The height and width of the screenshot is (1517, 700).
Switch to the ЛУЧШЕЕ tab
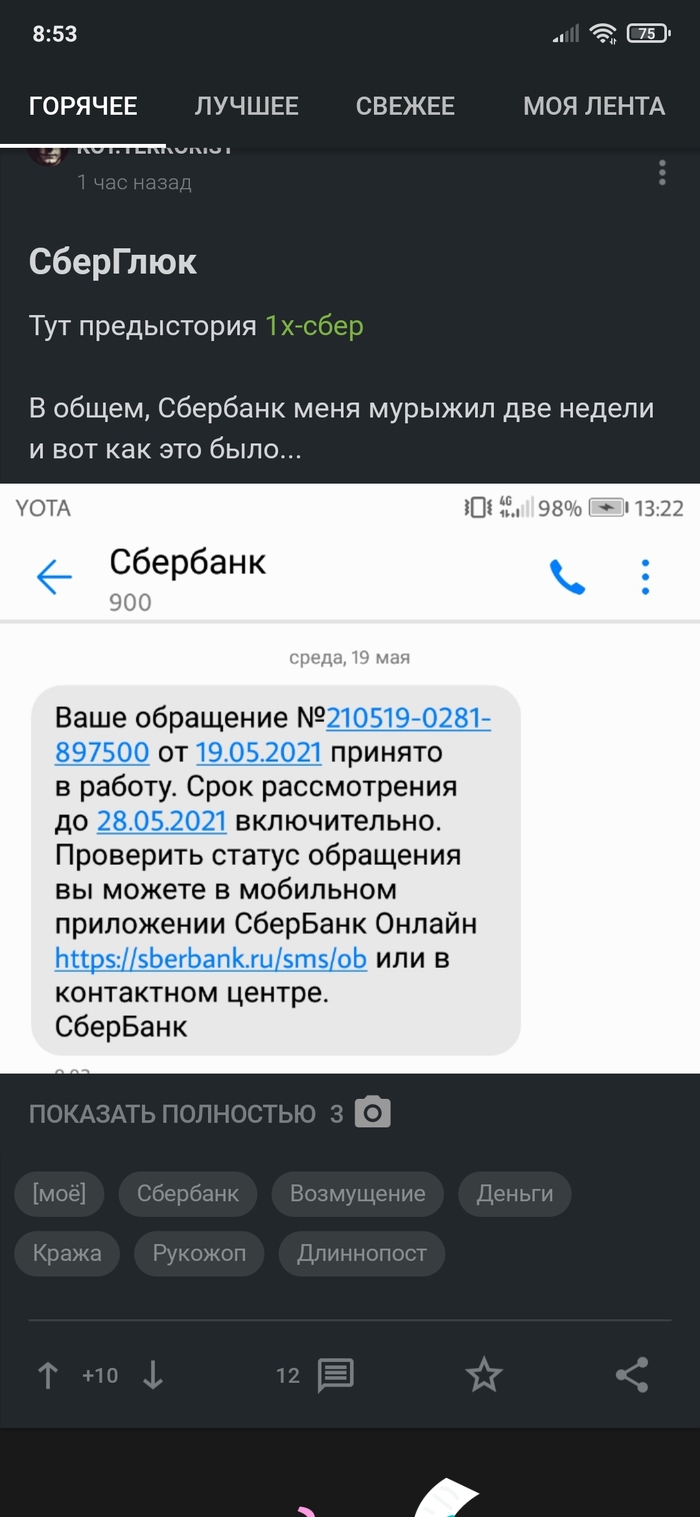[246, 106]
